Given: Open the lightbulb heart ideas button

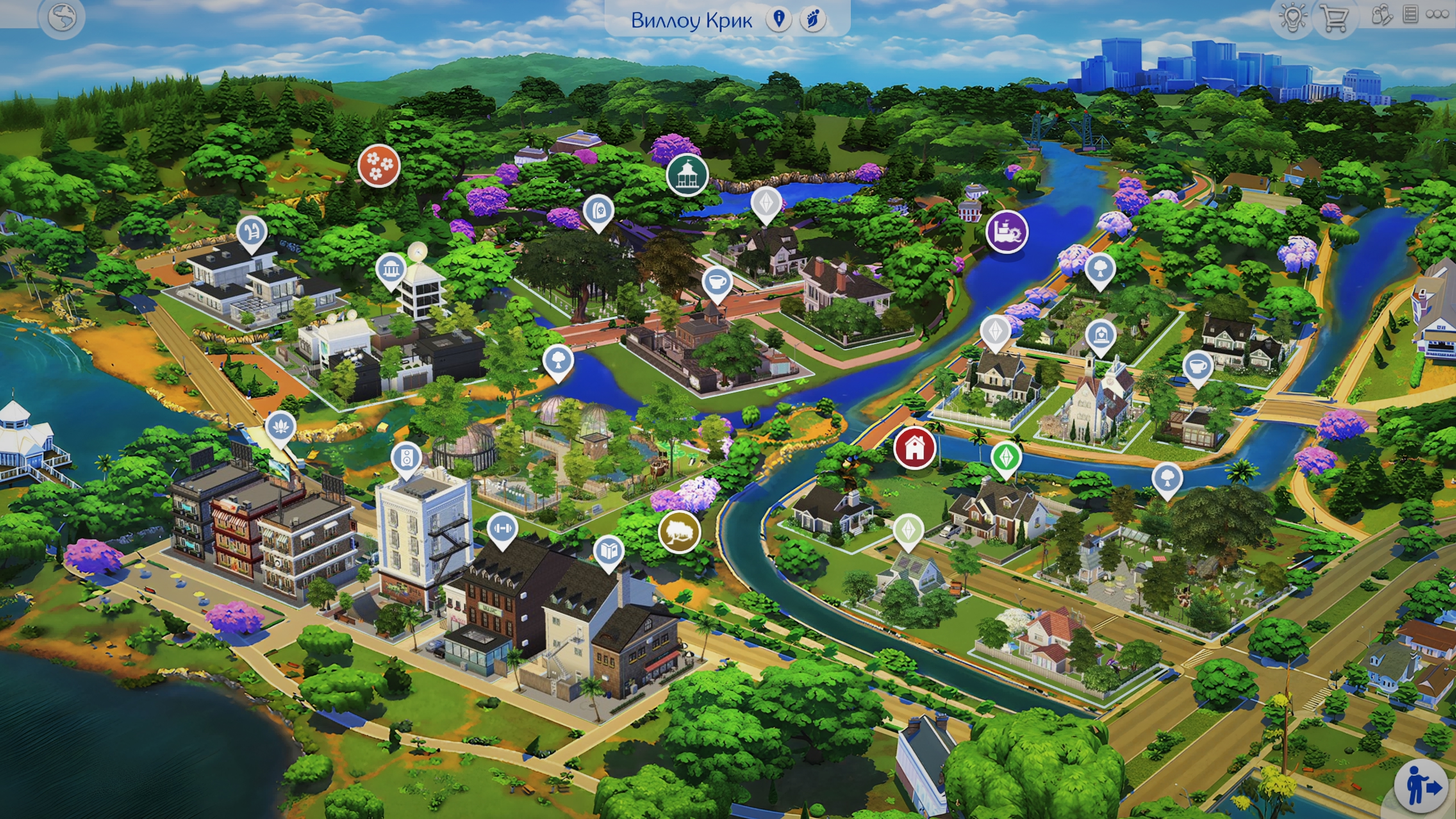Looking at the screenshot, I should point(1292,18).
